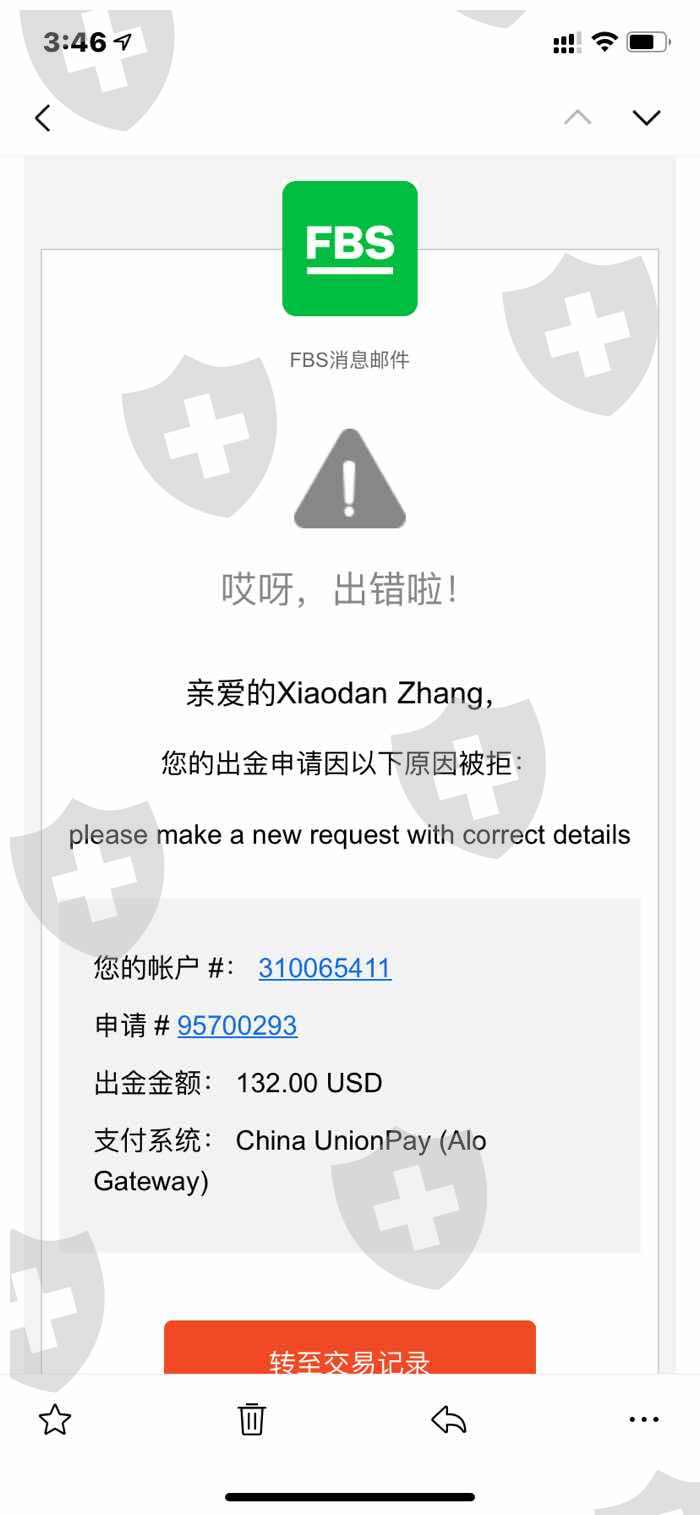700x1515 pixels.
Task: Go back to the inbox
Action: [x=42, y=118]
